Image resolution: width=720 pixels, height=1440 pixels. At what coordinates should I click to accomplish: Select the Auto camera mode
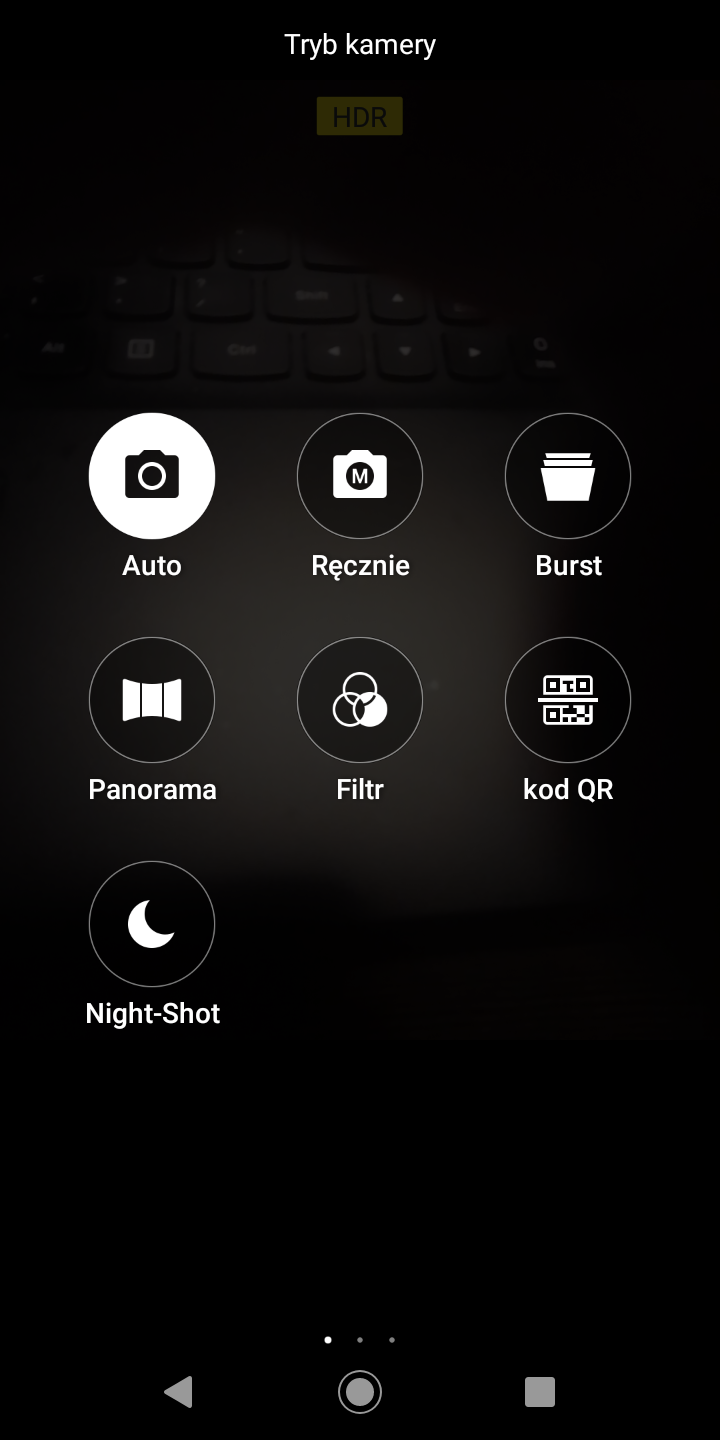click(x=152, y=476)
